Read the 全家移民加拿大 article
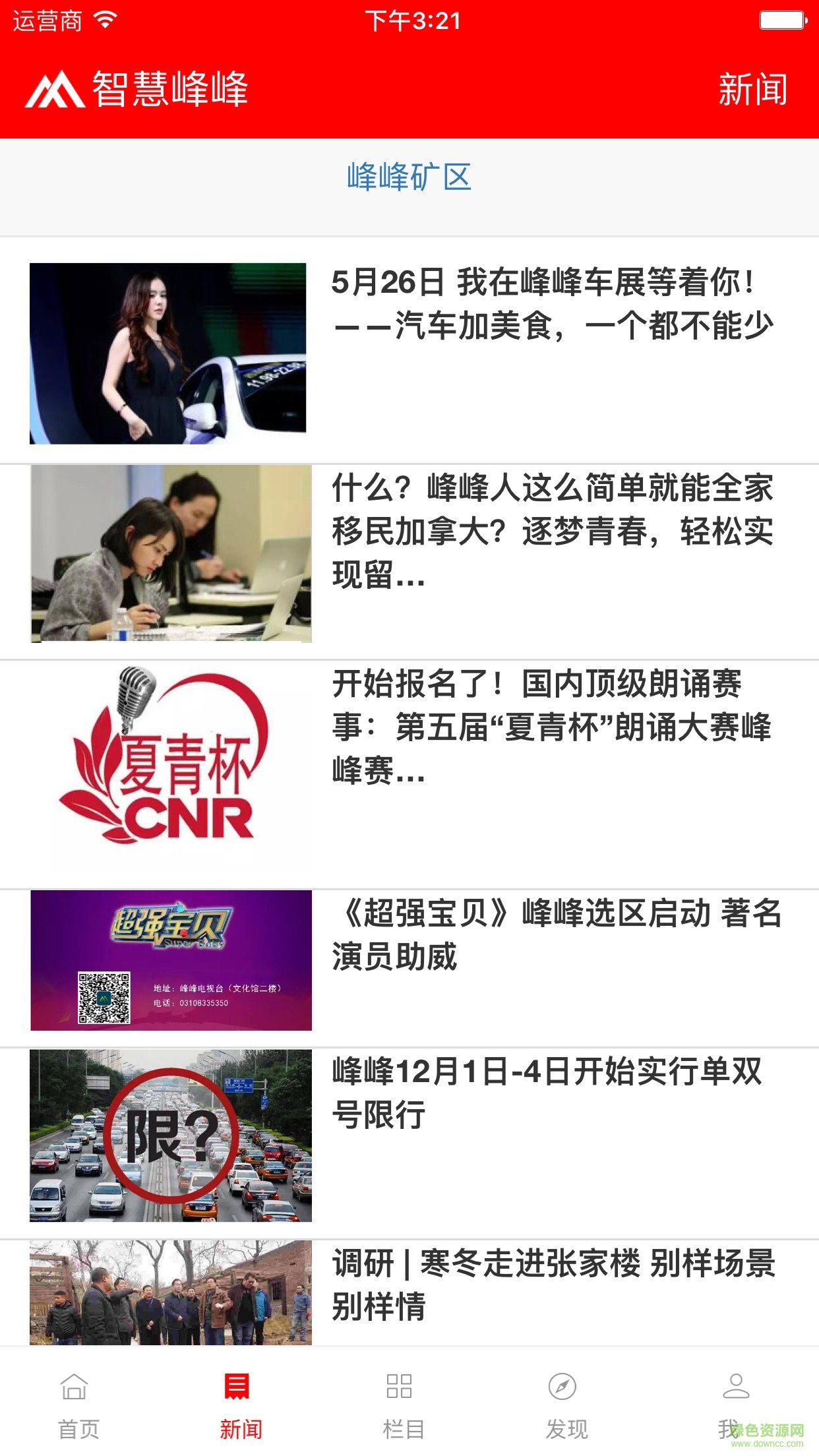The height and width of the screenshot is (1456, 819). [x=551, y=531]
